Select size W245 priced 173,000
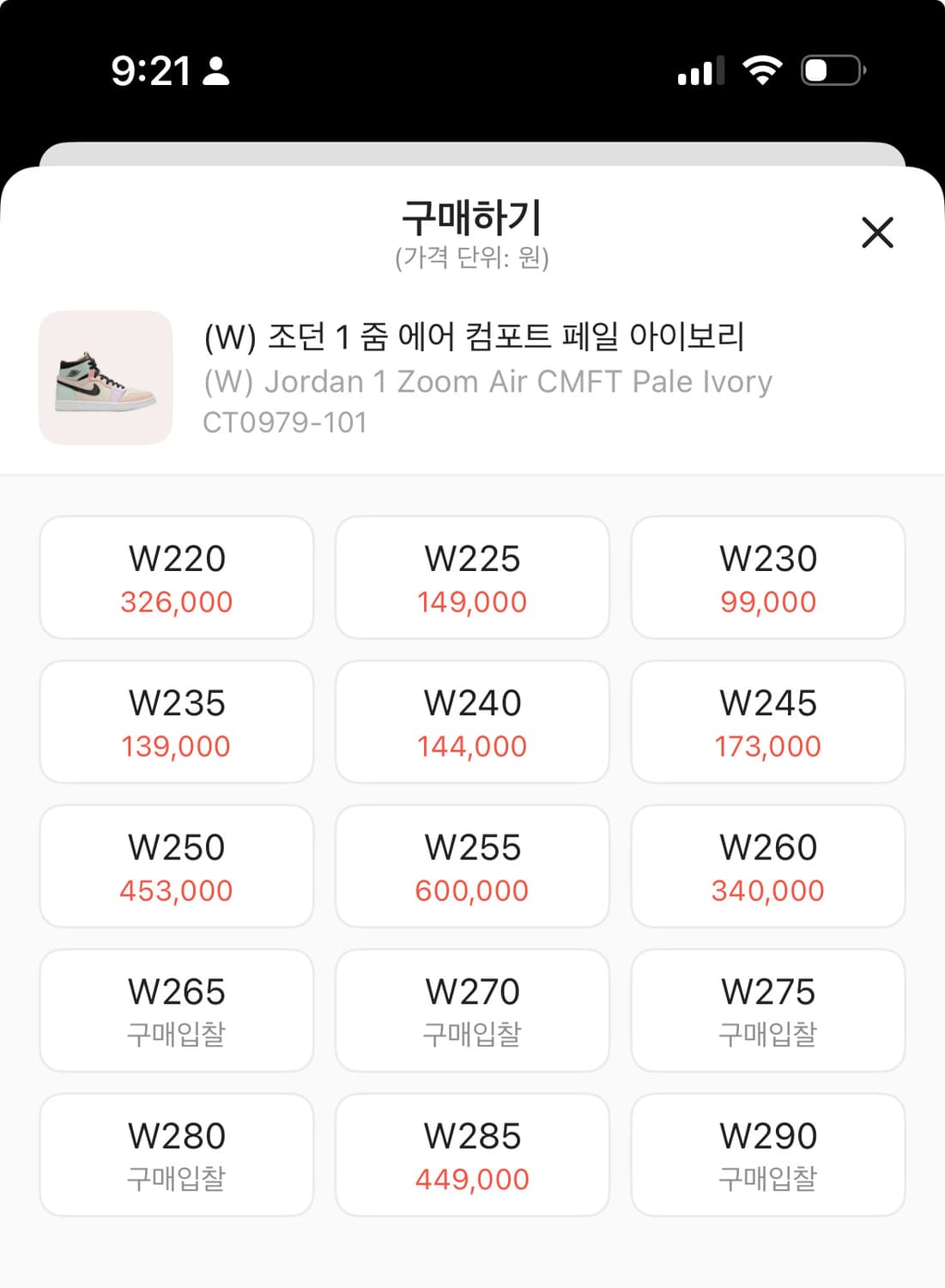The width and height of the screenshot is (945, 1288). point(767,721)
